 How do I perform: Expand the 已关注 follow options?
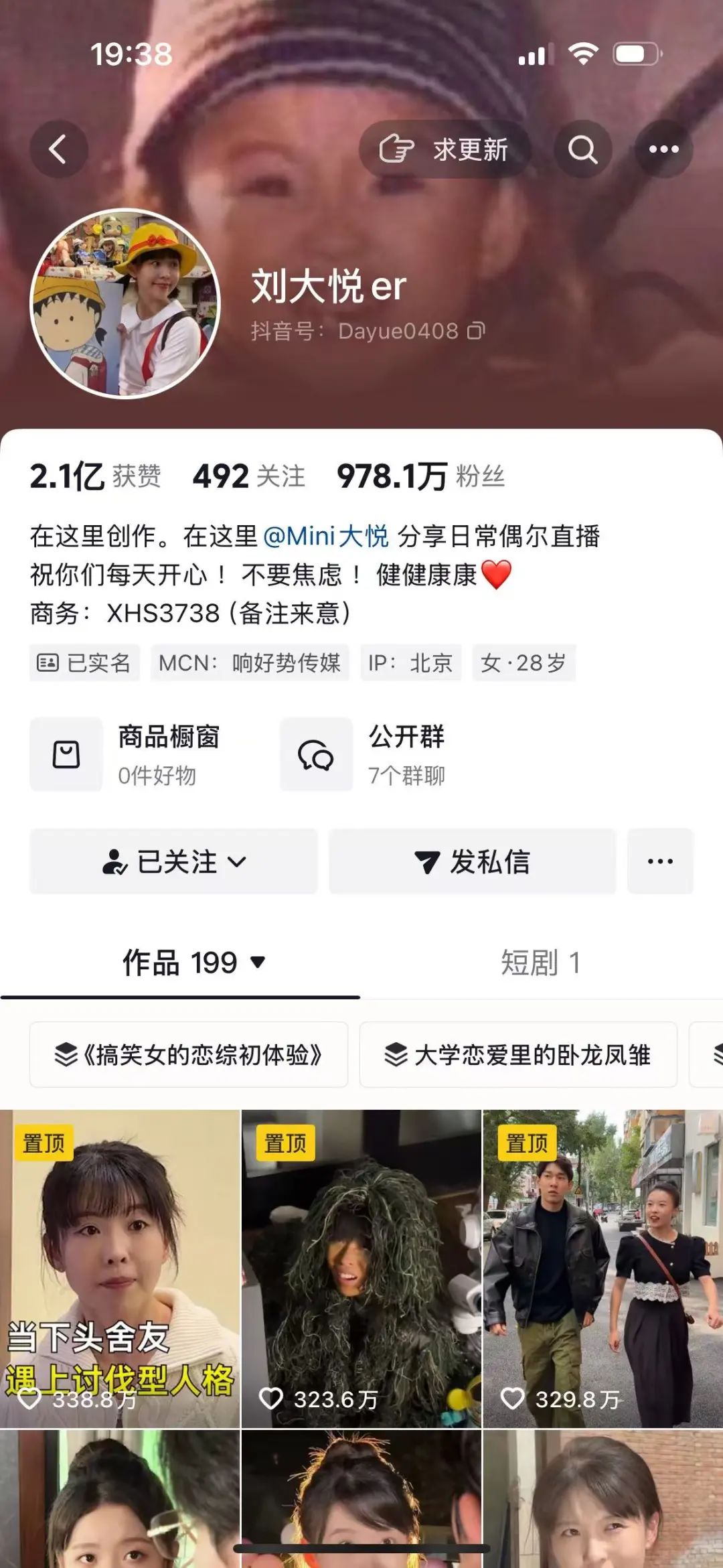[x=173, y=861]
